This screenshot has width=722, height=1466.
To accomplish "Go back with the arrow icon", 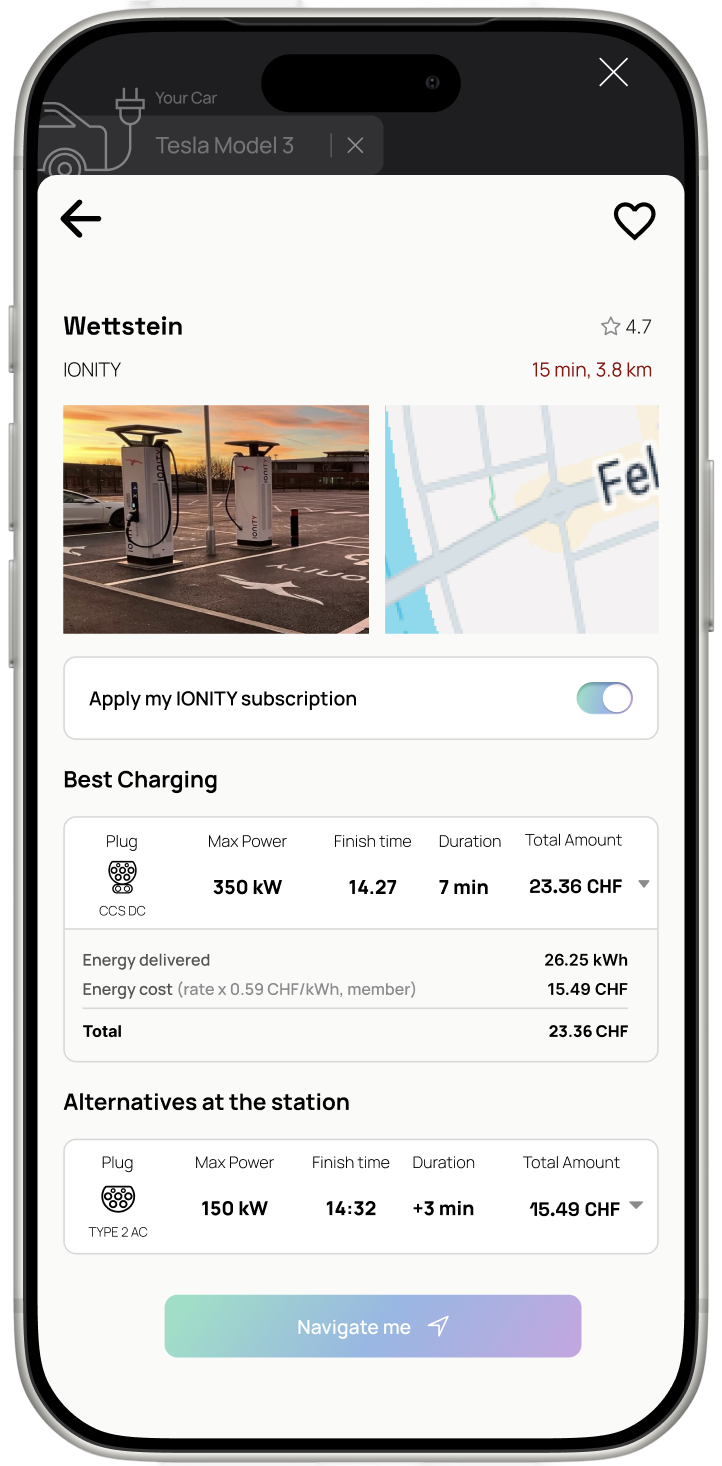I will pos(81,219).
